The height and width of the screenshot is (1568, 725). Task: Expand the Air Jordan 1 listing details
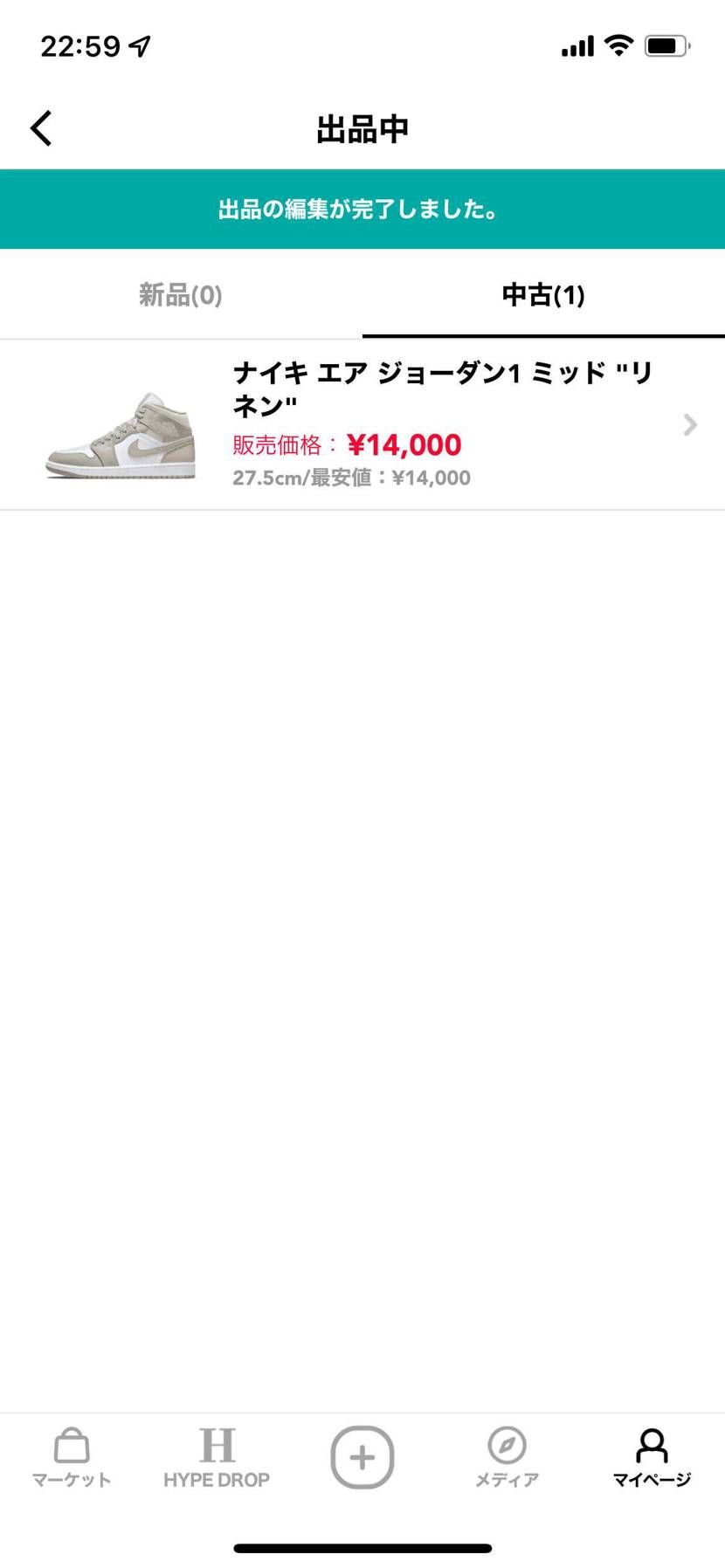tap(362, 424)
